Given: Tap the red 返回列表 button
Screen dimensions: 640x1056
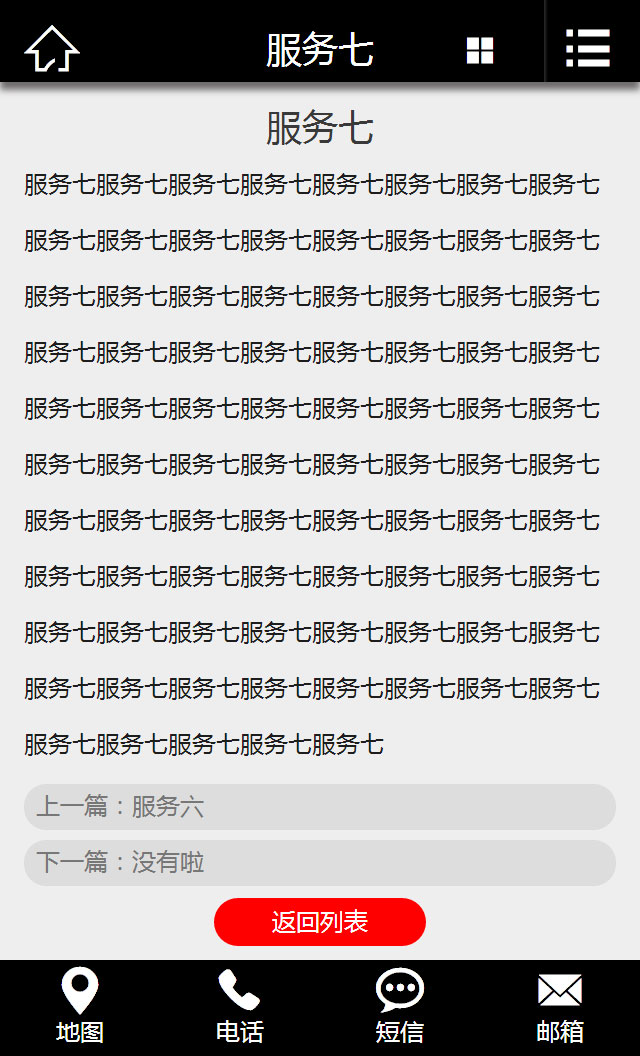Looking at the screenshot, I should (320, 922).
